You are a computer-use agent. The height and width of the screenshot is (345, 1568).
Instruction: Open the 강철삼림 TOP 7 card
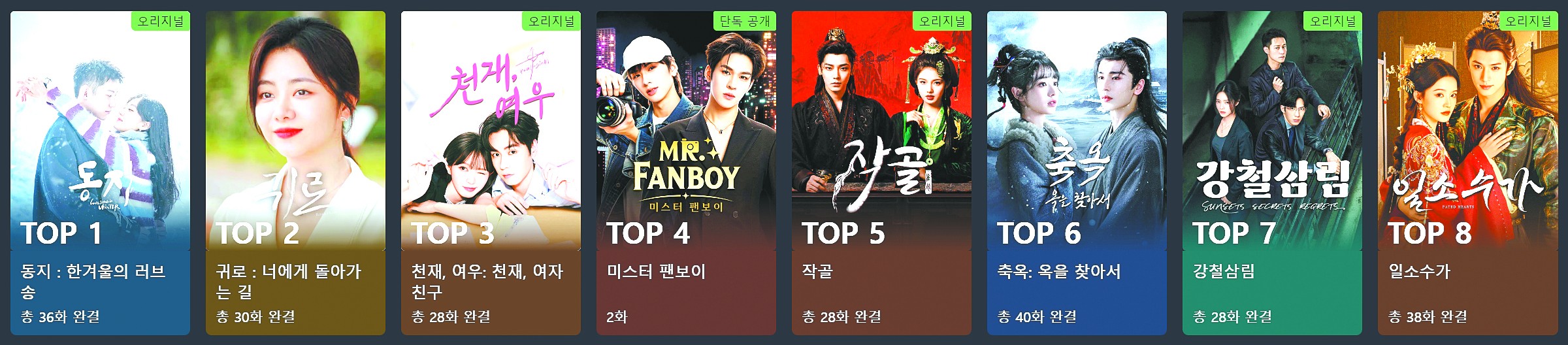coord(1272,173)
